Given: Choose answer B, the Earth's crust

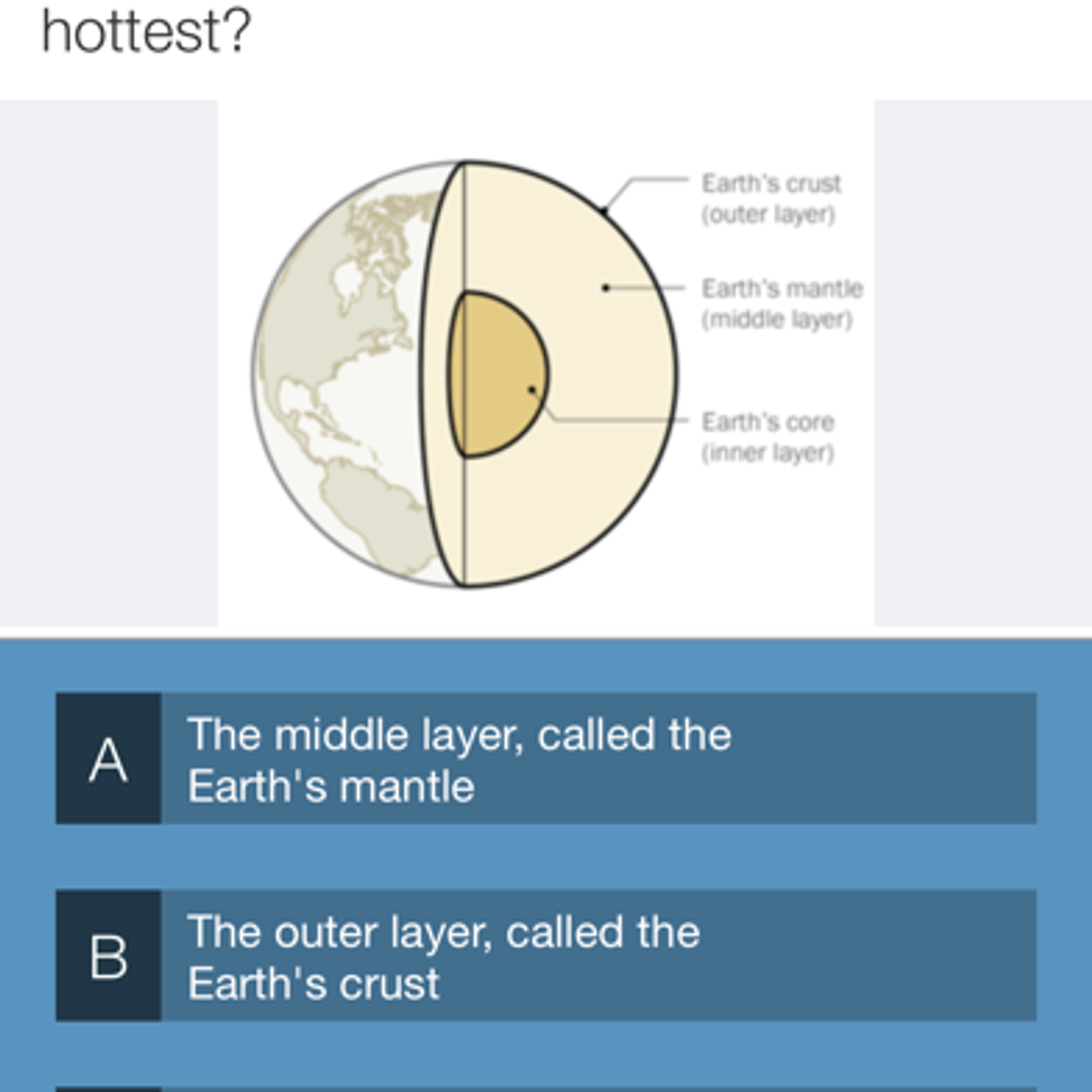Looking at the screenshot, I should click(x=546, y=955).
